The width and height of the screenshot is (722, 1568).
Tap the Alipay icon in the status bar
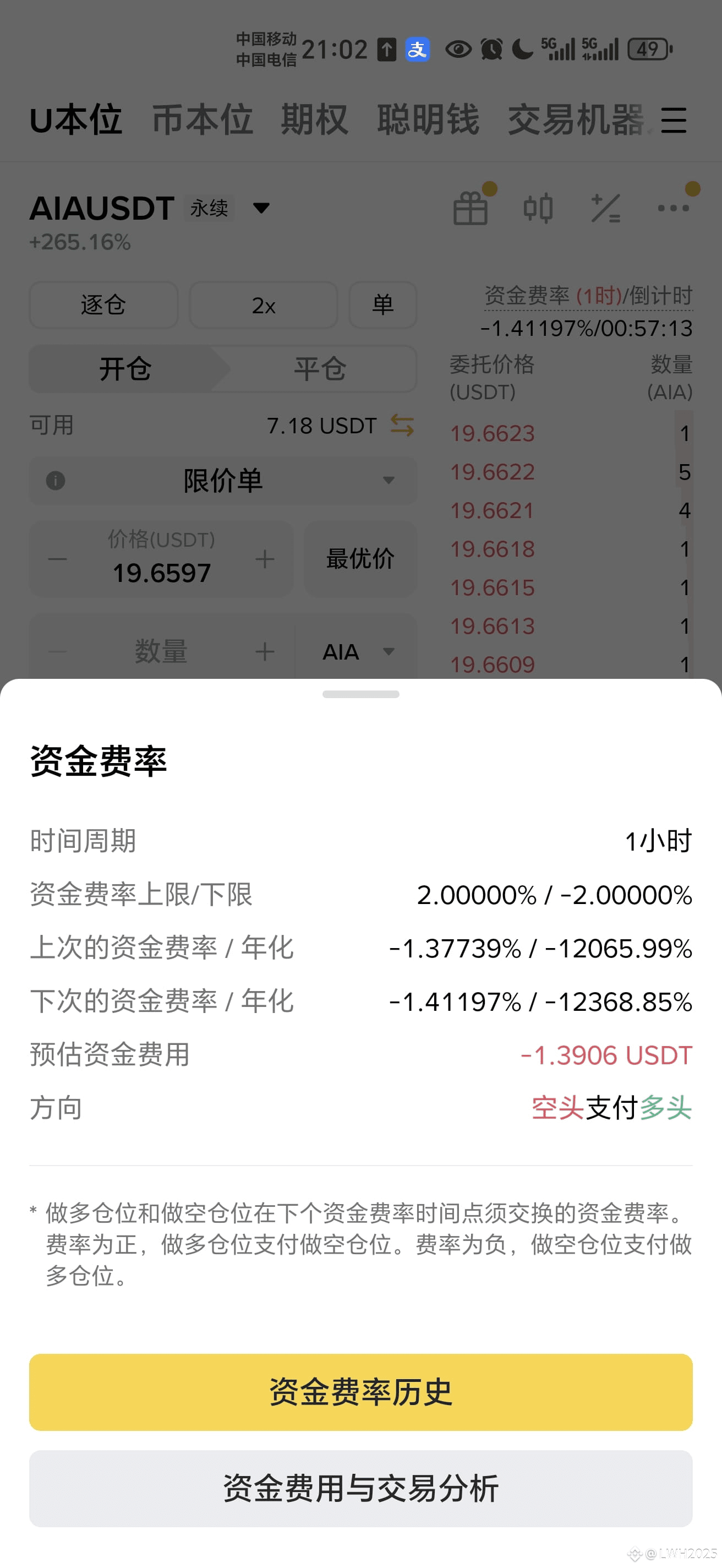point(417,50)
